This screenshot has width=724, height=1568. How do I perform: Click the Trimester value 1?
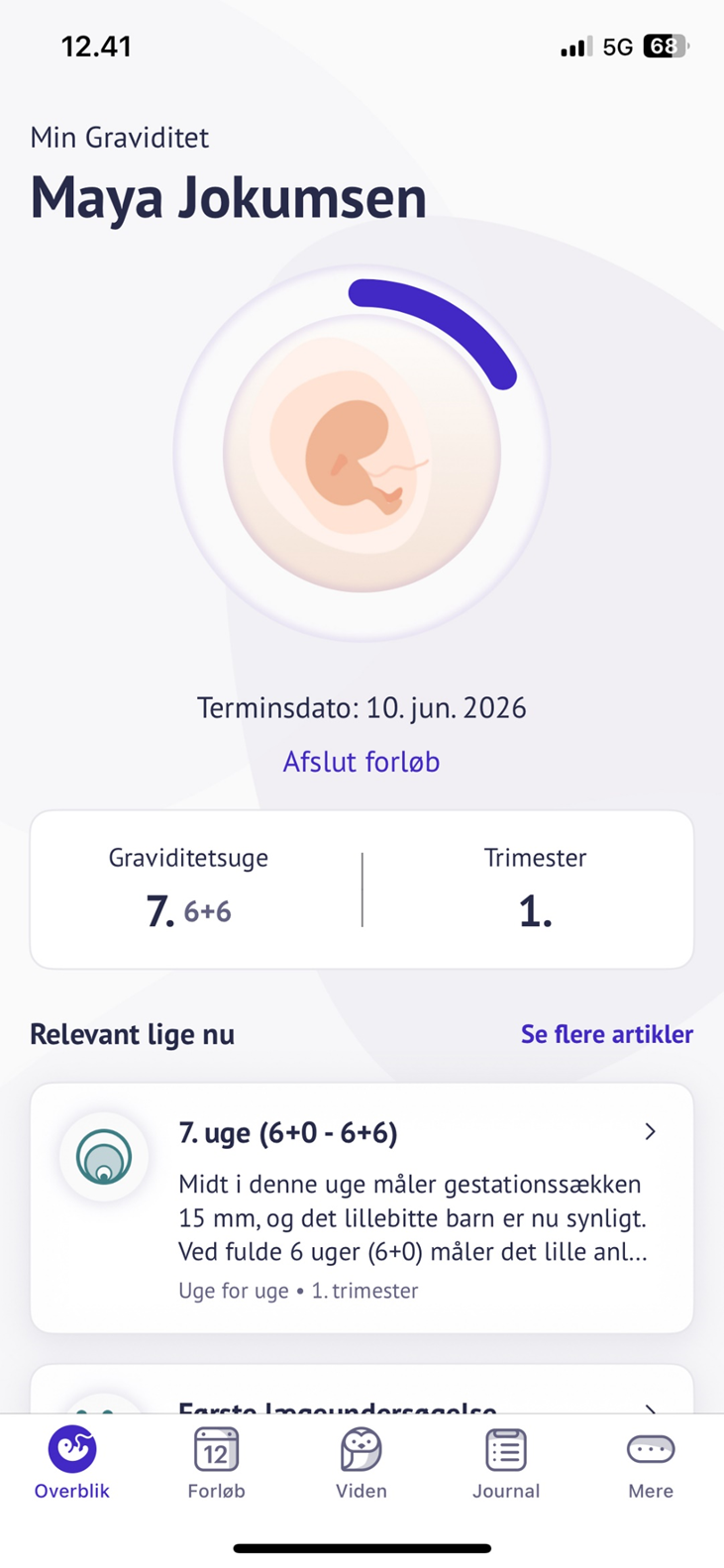534,911
